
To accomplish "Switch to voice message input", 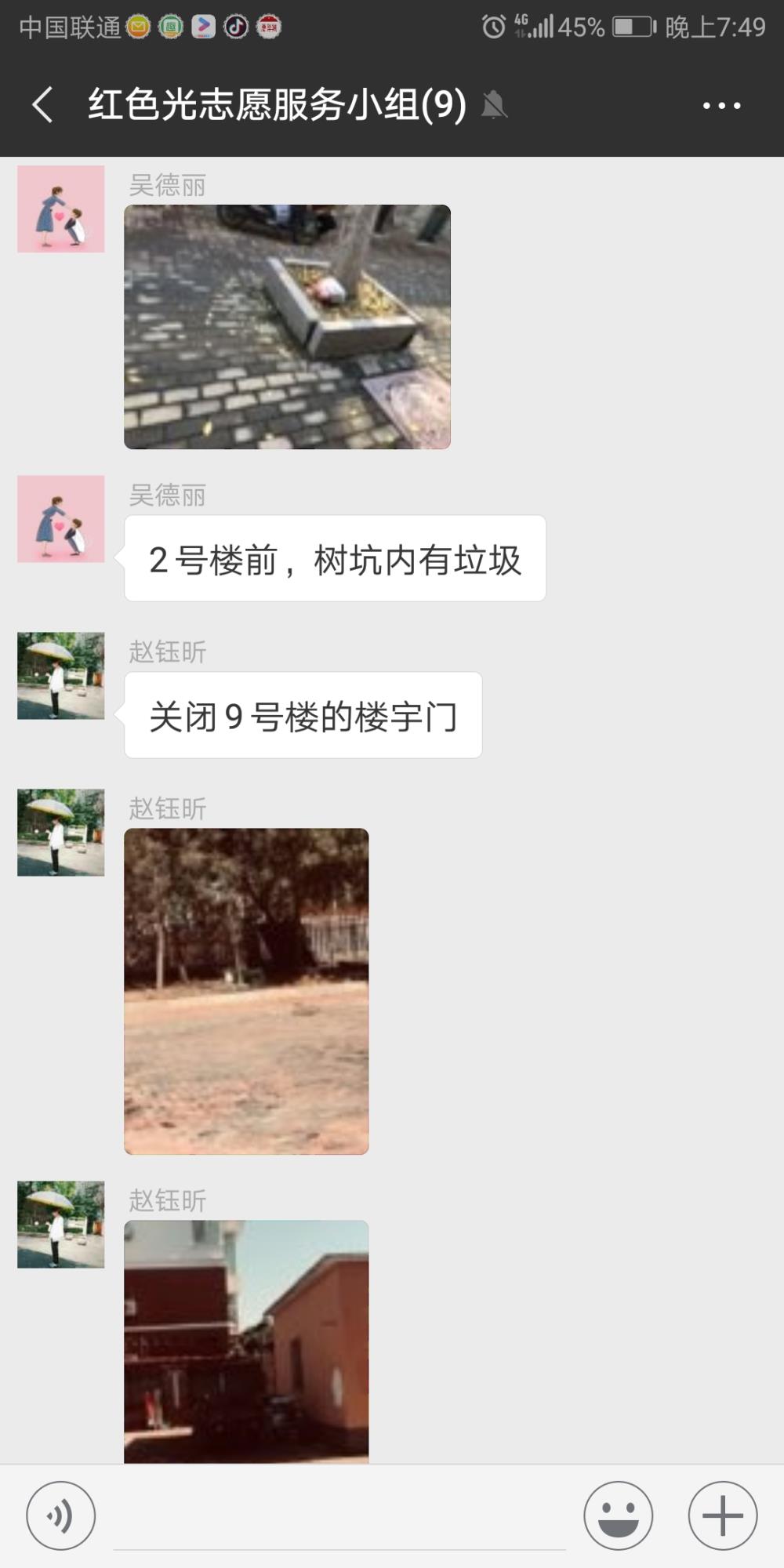I will click(61, 1516).
